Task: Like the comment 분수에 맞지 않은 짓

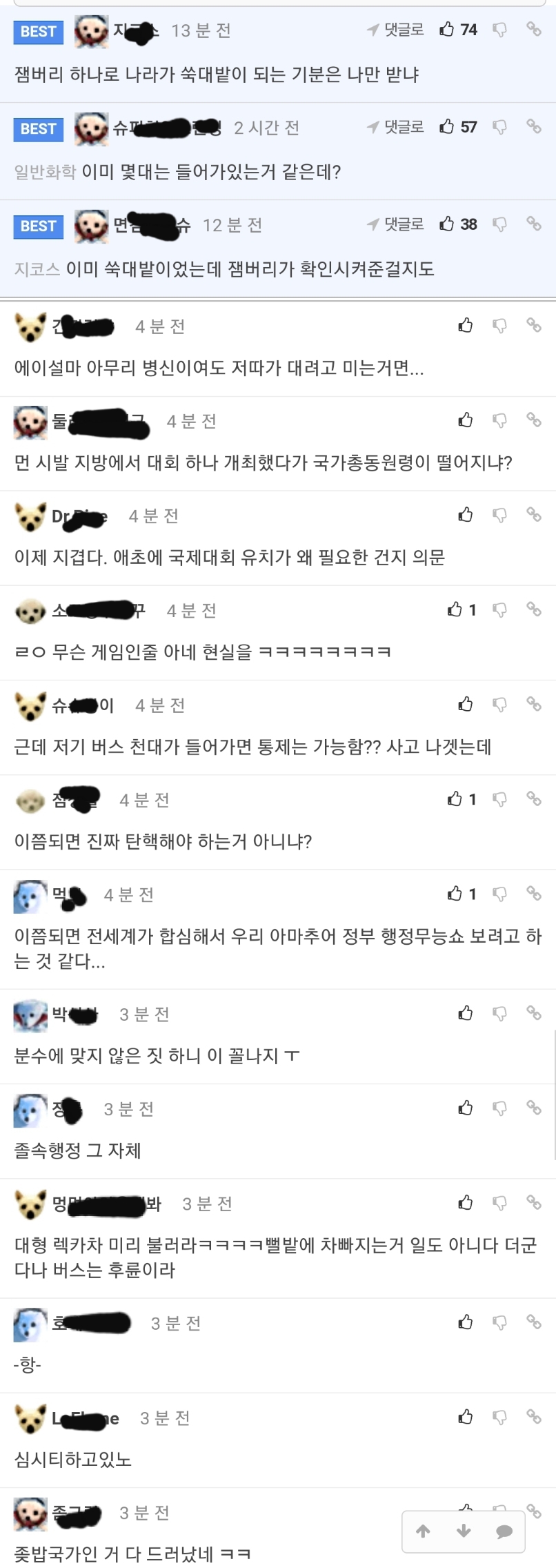Action: pos(466,1013)
